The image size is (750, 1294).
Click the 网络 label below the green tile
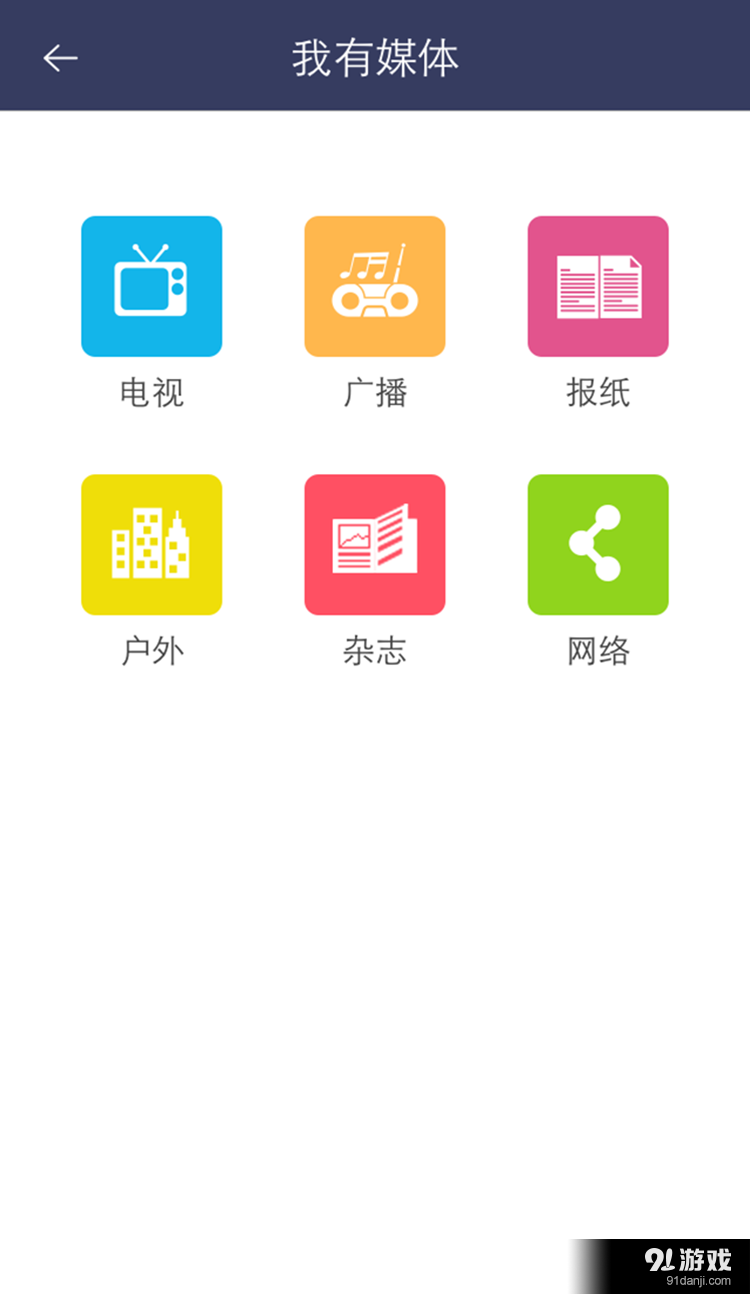[x=597, y=651]
